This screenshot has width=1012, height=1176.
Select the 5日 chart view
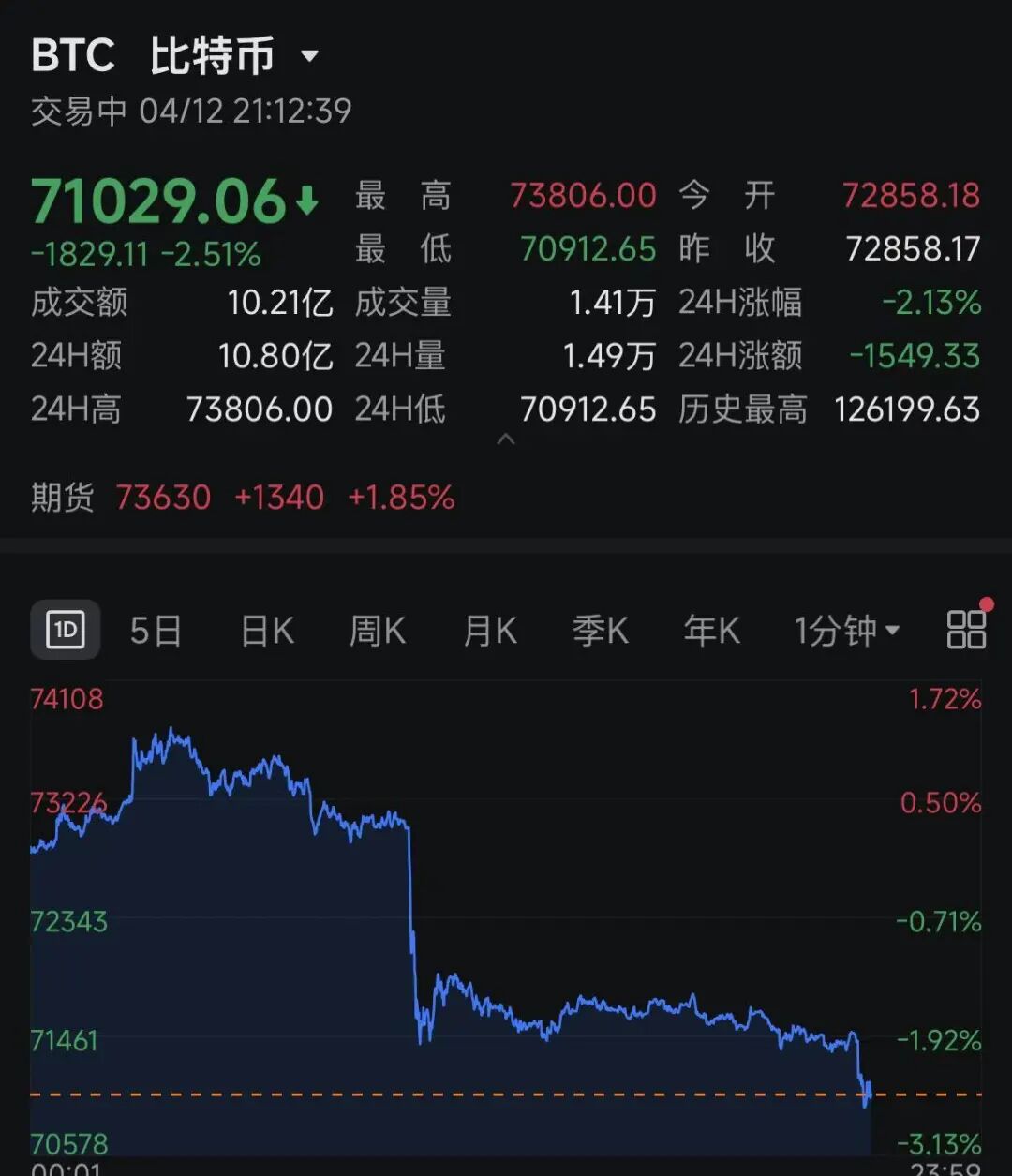coord(156,631)
